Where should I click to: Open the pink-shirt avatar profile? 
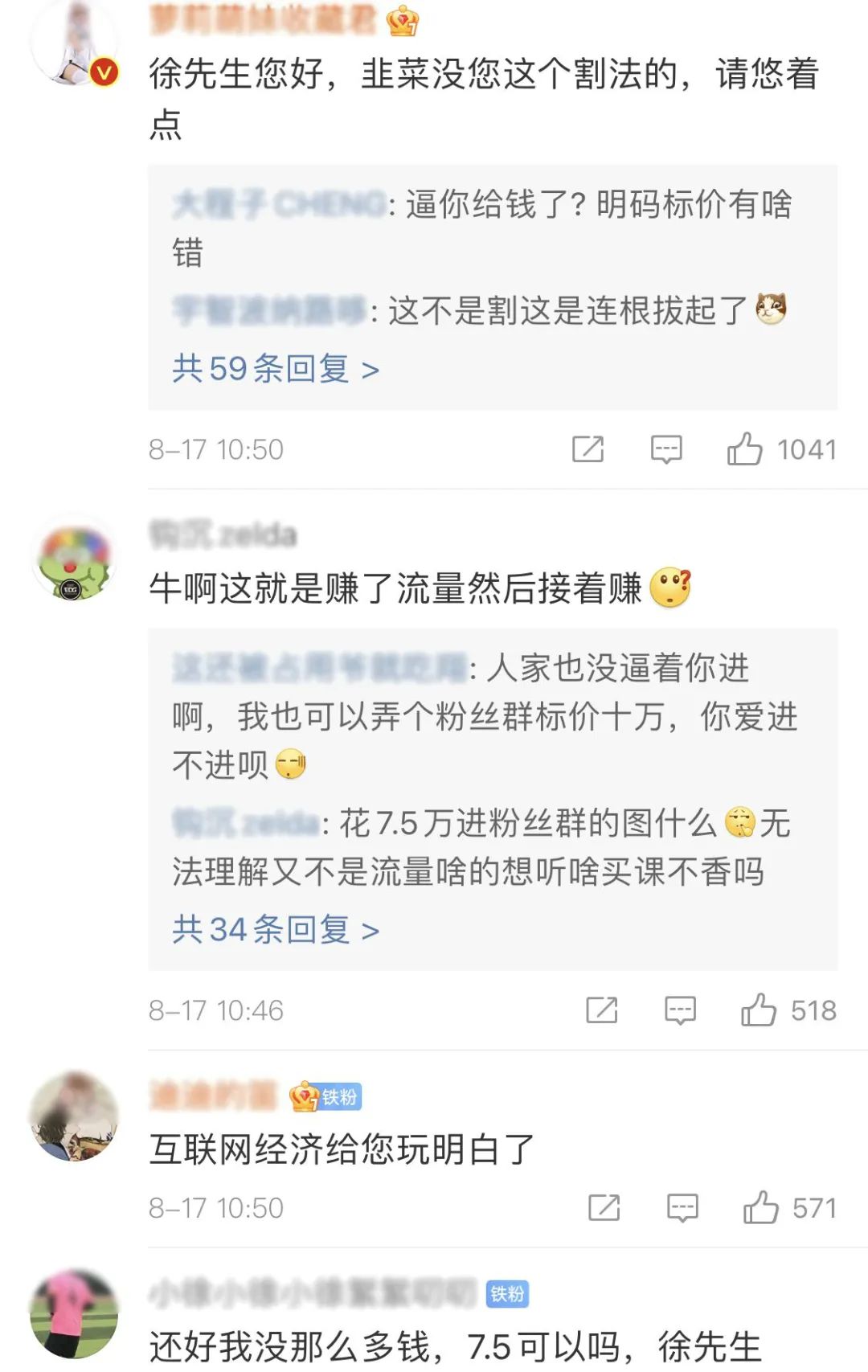pos(74,1314)
